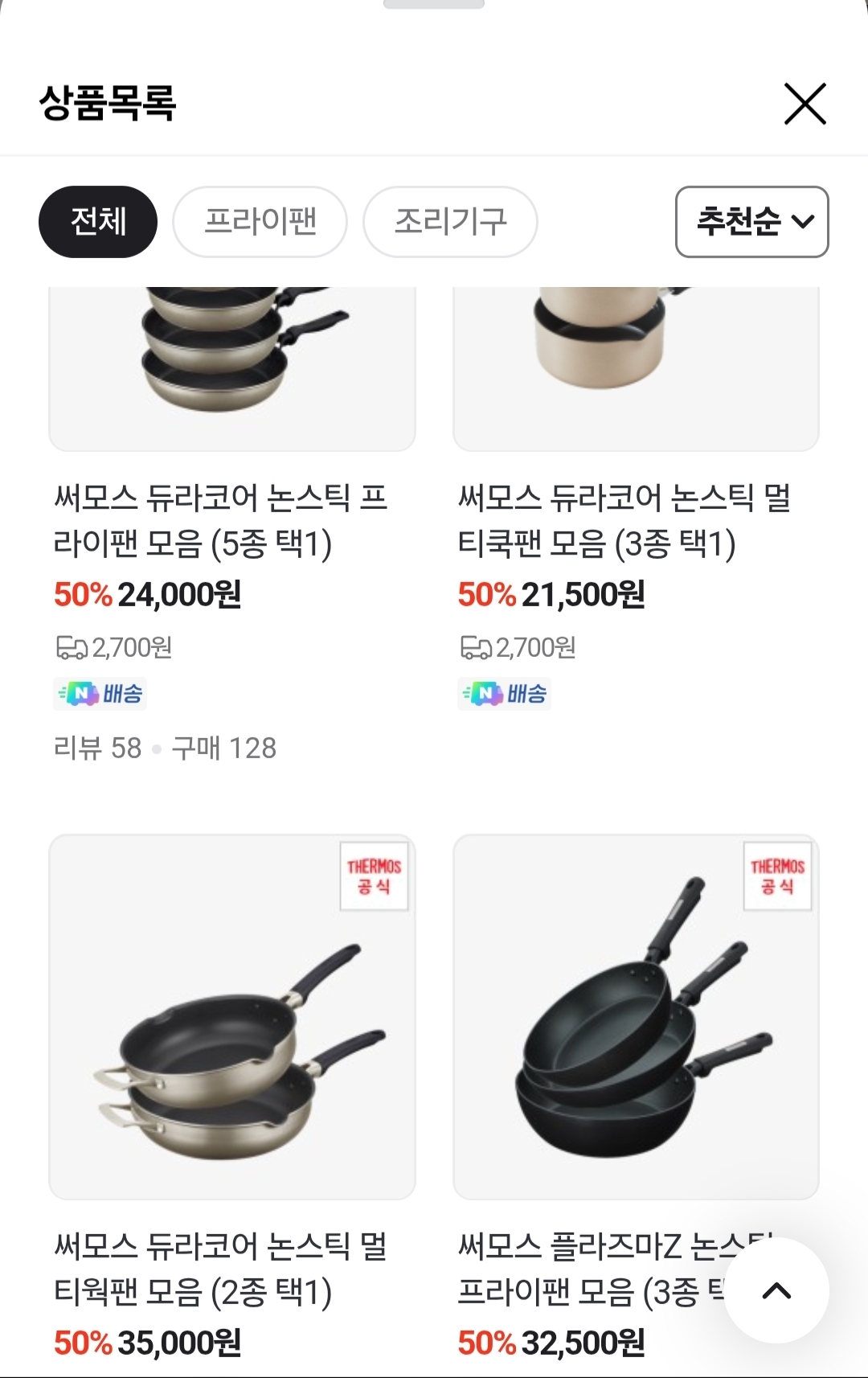Tap the scroll-to-top arrow button
Viewport: 868px width, 1378px height.
(x=776, y=1290)
